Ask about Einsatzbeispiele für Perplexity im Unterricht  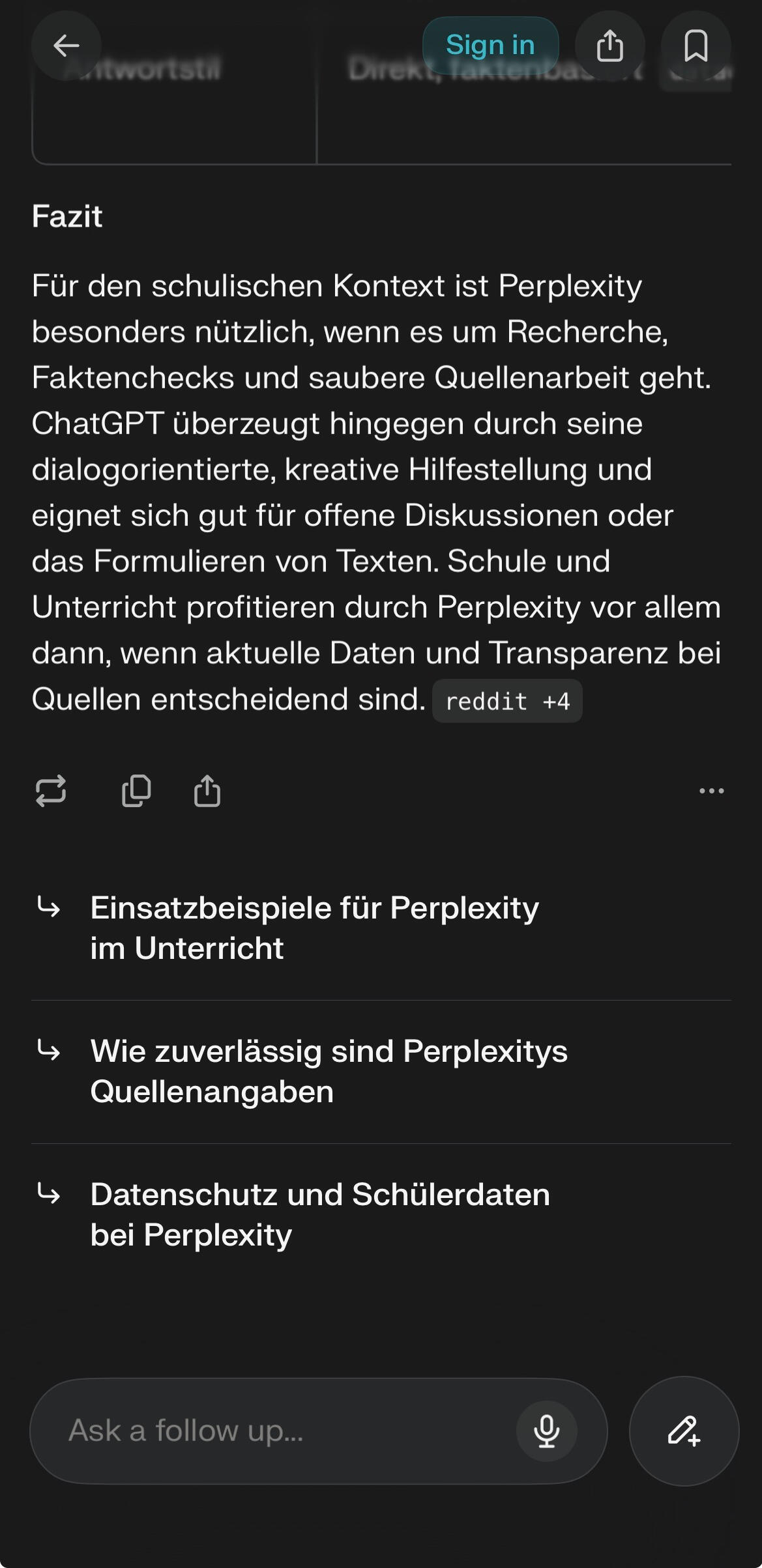pyautogui.click(x=315, y=928)
